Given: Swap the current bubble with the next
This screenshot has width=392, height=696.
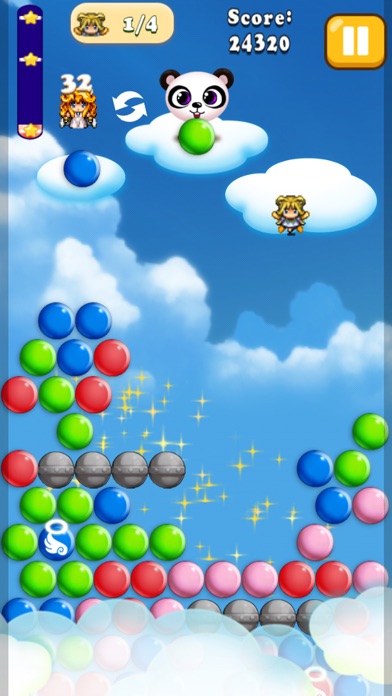Looking at the screenshot, I should tap(130, 107).
